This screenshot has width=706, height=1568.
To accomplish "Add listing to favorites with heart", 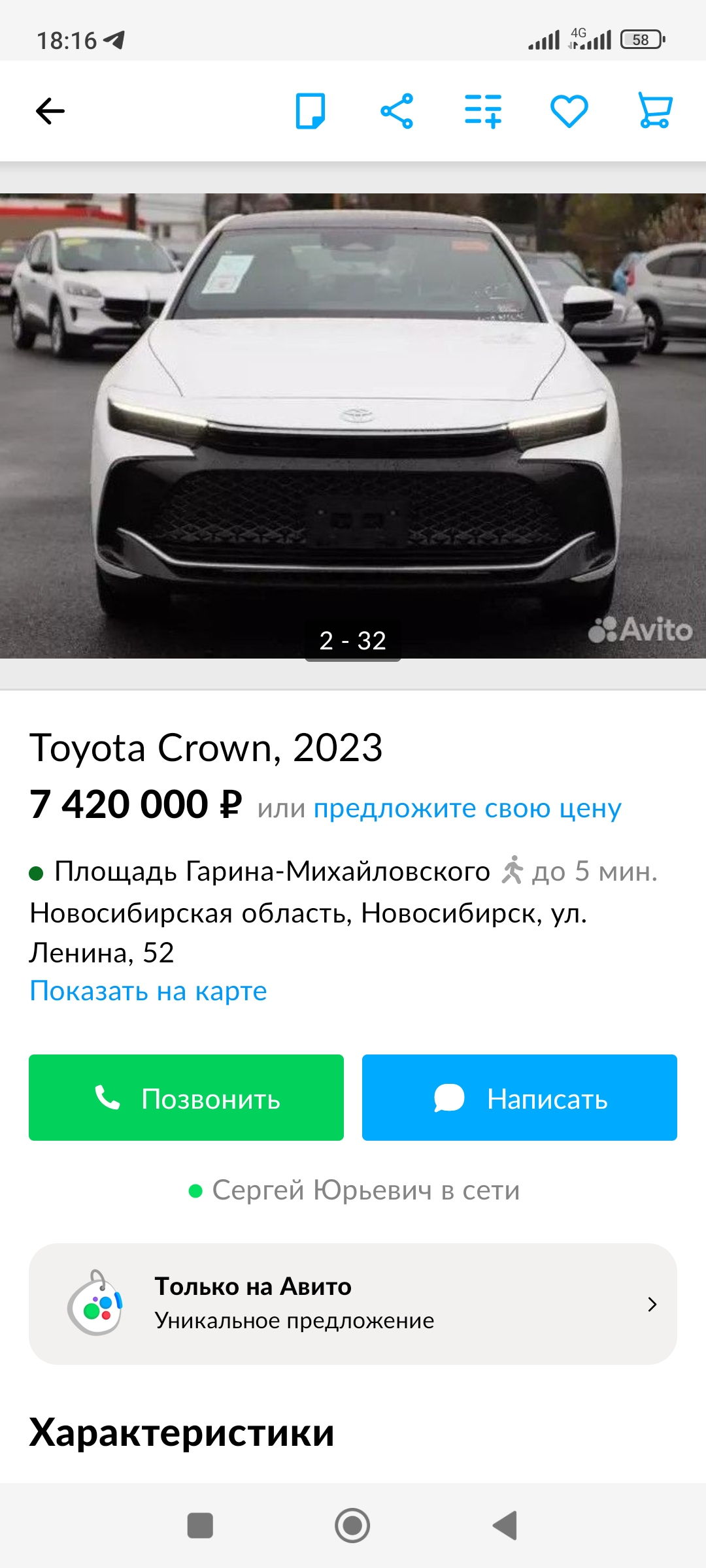I will (569, 111).
